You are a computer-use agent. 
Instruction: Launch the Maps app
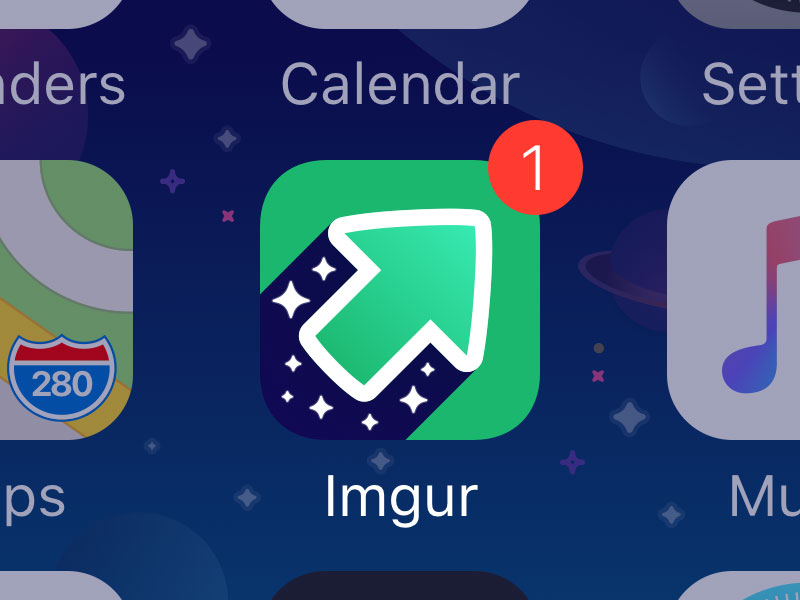pos(60,300)
